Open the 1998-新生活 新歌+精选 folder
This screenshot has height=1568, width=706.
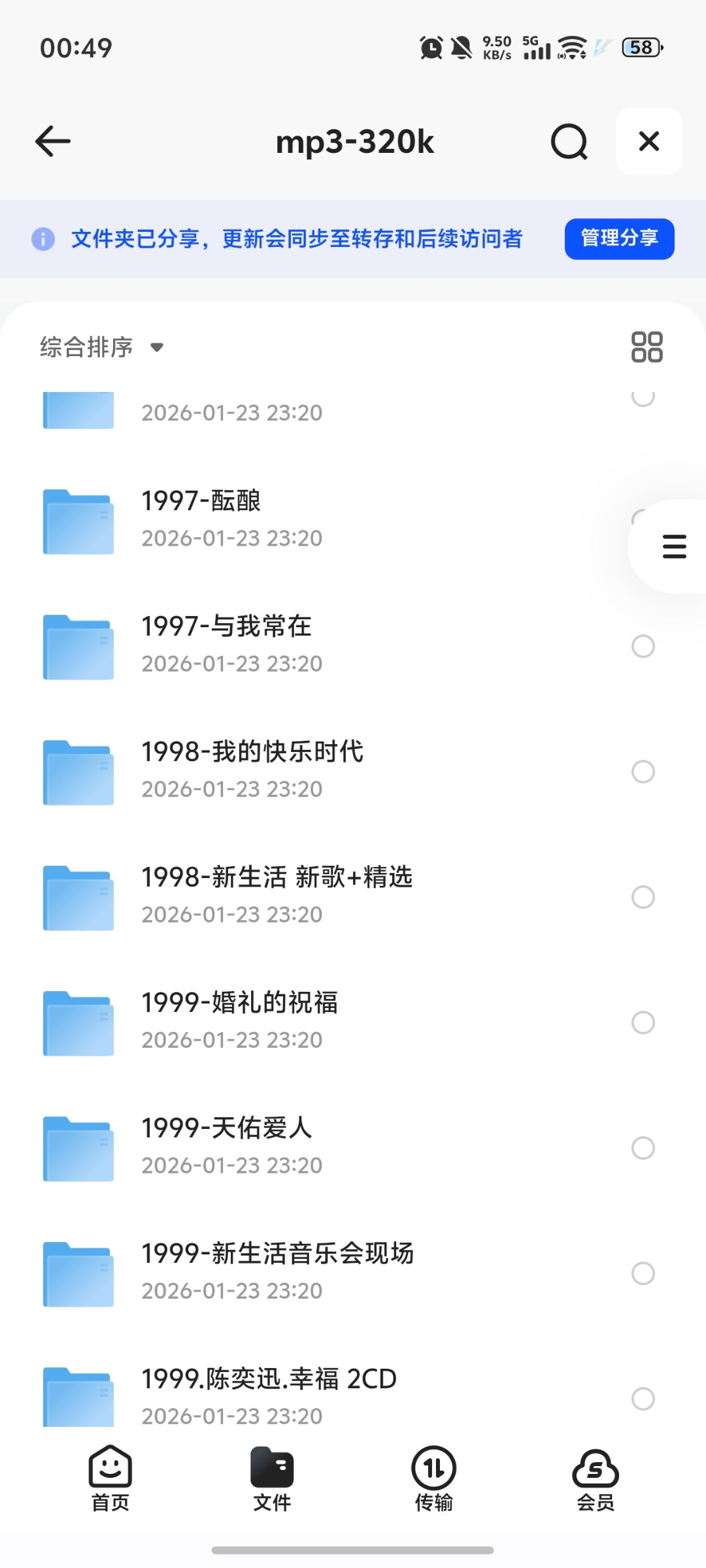pyautogui.click(x=275, y=896)
